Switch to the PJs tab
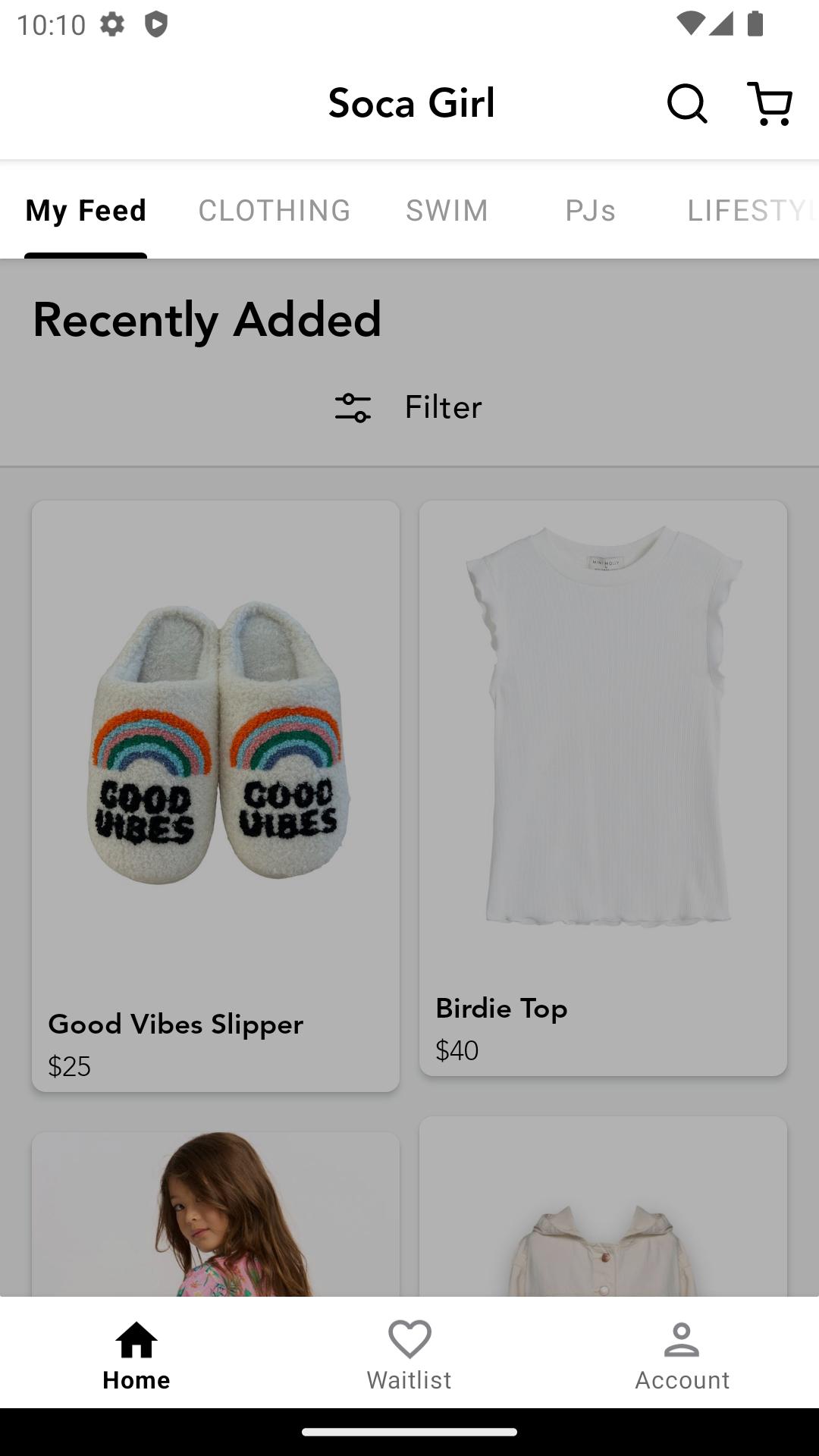 [x=590, y=210]
